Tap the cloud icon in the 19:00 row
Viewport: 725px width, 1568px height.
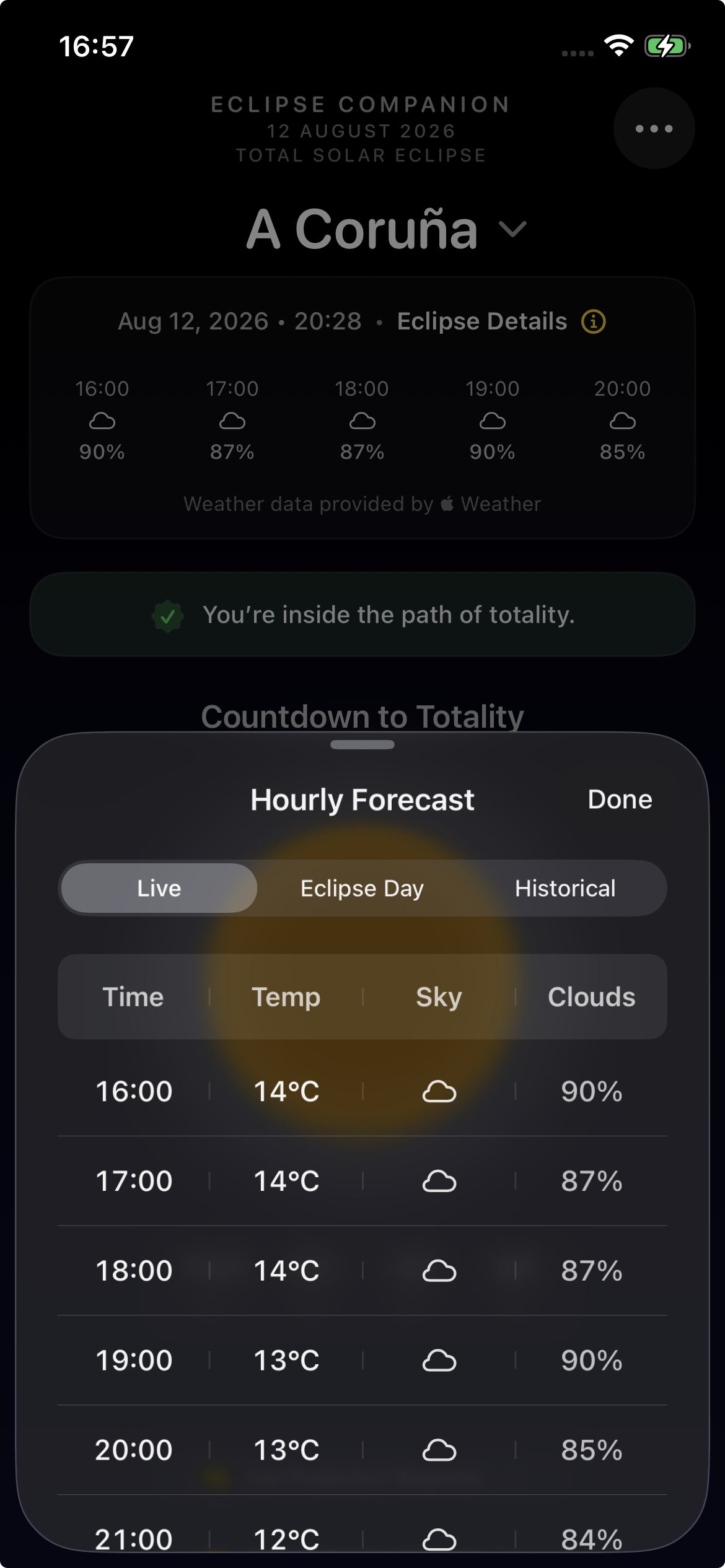440,1360
